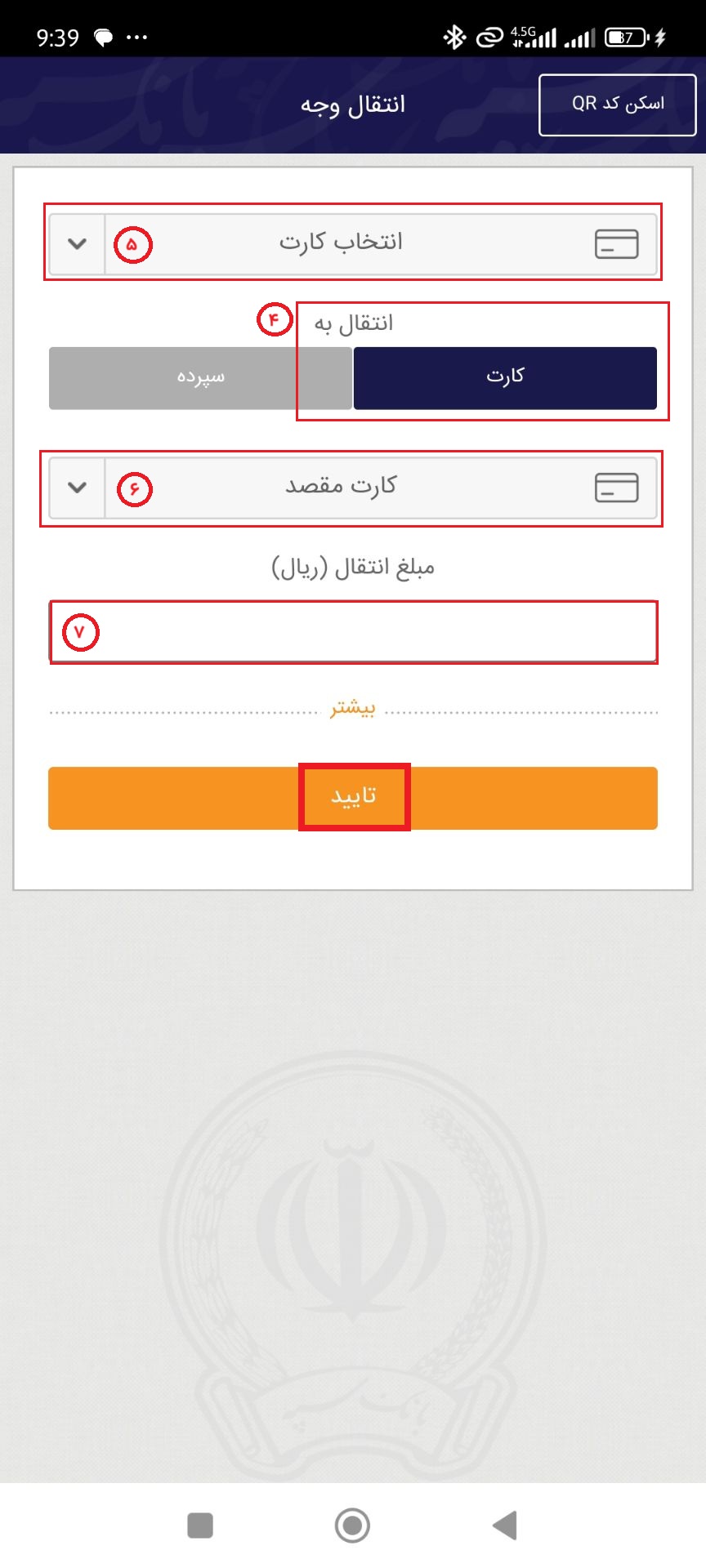Open the اسکن کد QR button
Image resolution: width=706 pixels, height=1568 pixels.
[x=617, y=105]
